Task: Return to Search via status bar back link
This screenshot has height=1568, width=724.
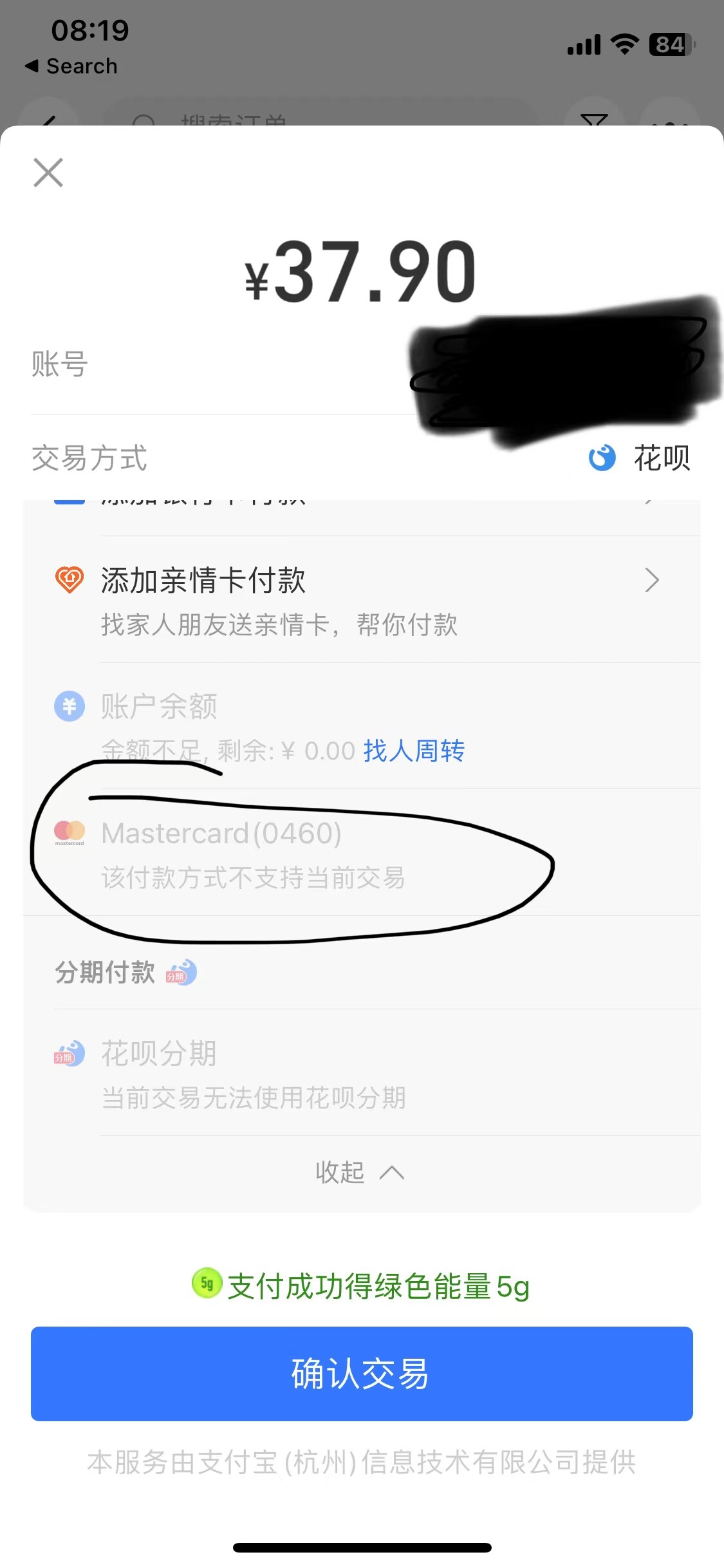Action: click(71, 66)
